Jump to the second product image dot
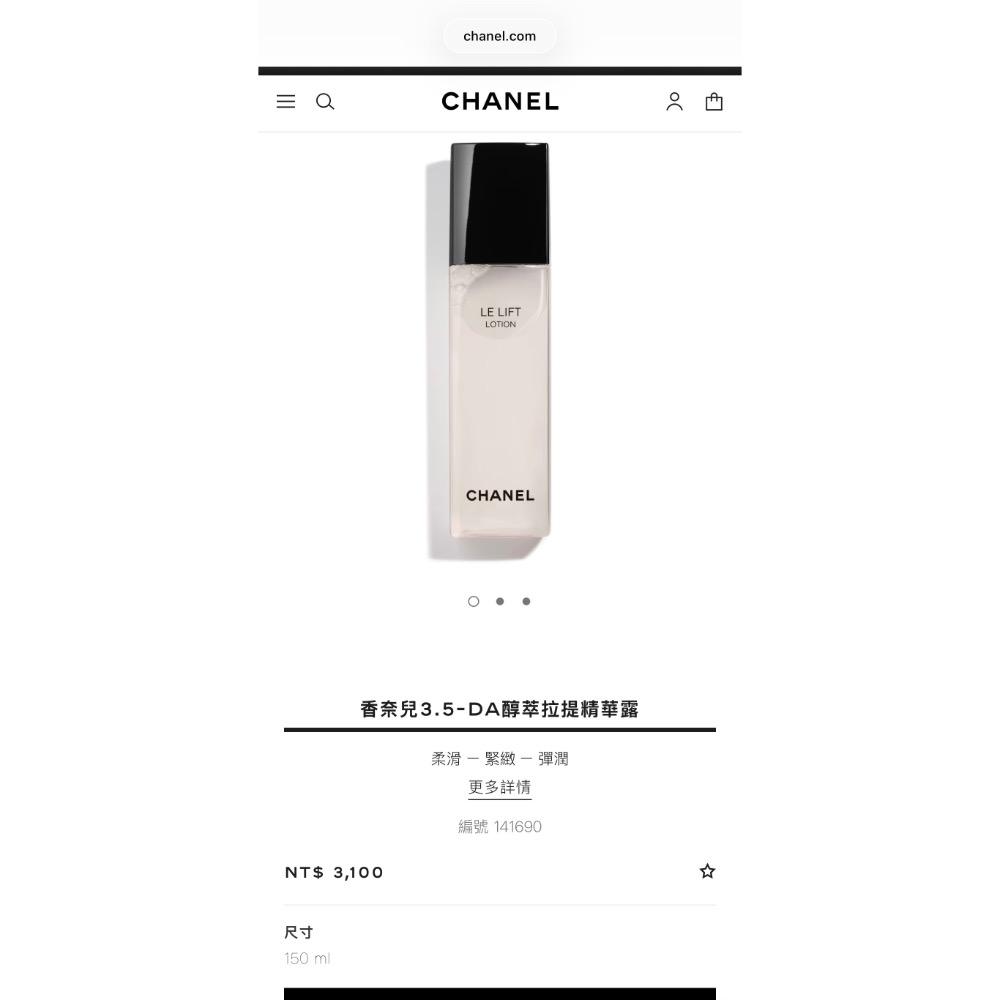The image size is (1000, 1000). click(500, 601)
